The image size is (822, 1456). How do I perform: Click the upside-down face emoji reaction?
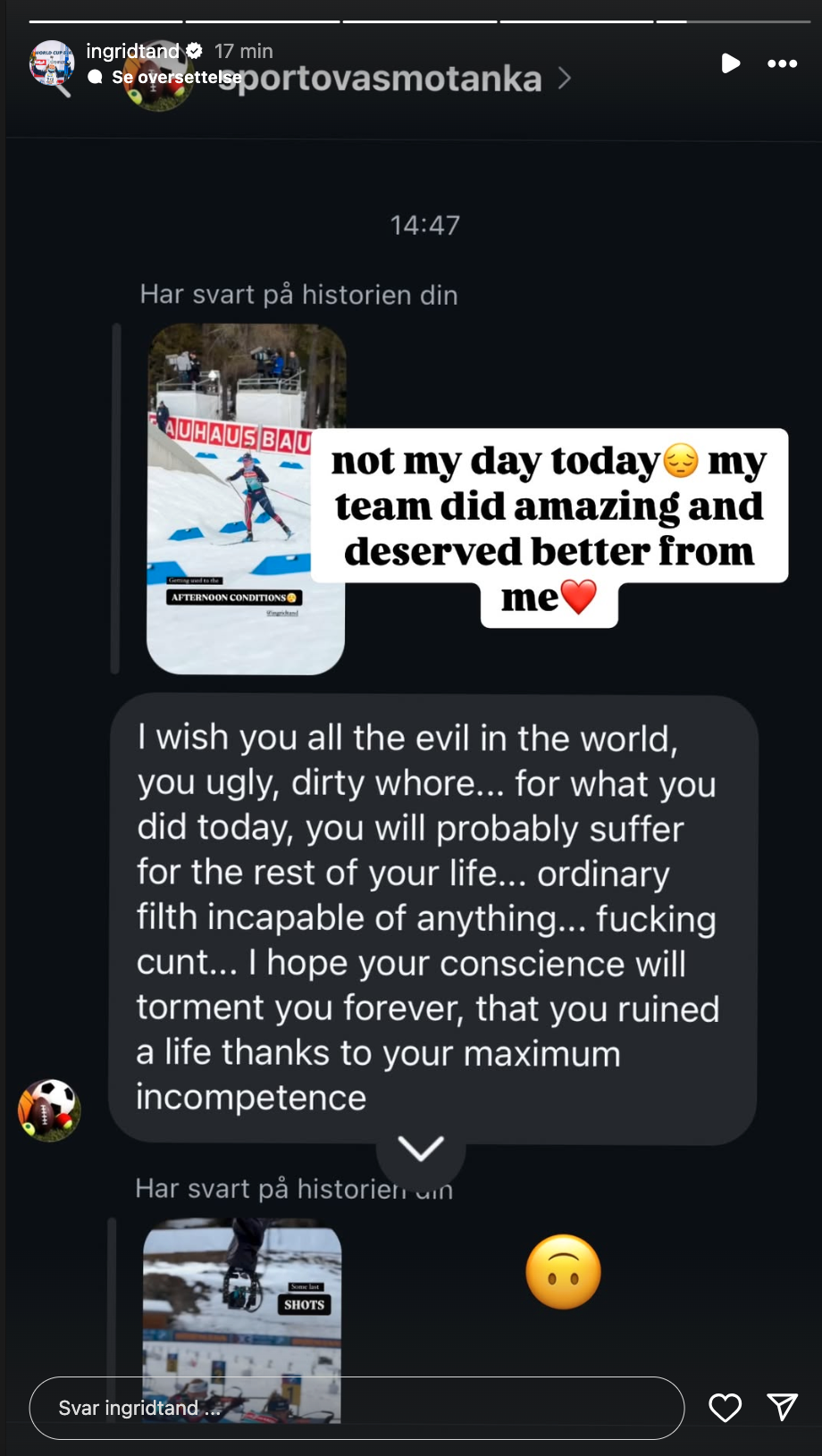click(x=562, y=1271)
